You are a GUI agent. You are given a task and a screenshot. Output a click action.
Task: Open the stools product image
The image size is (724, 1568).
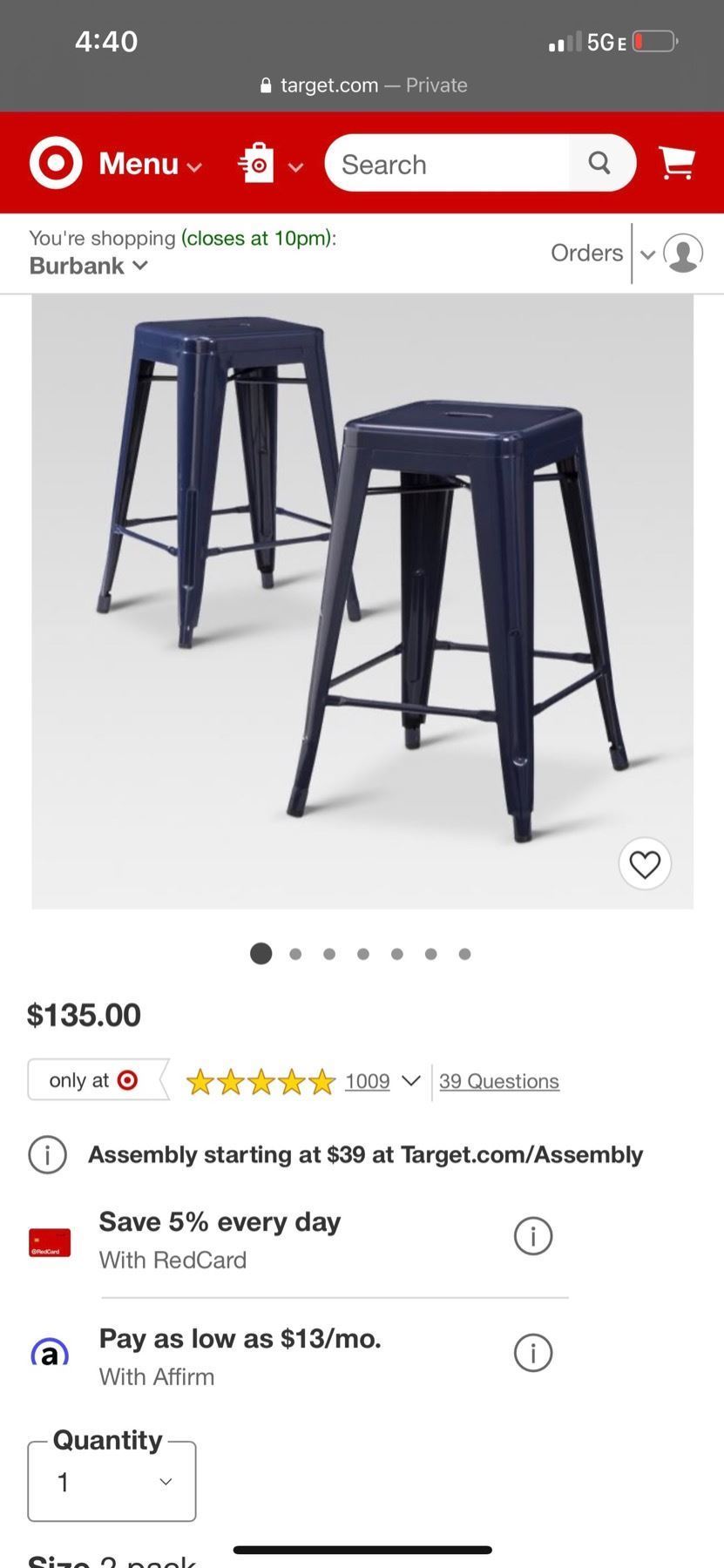coord(362,601)
